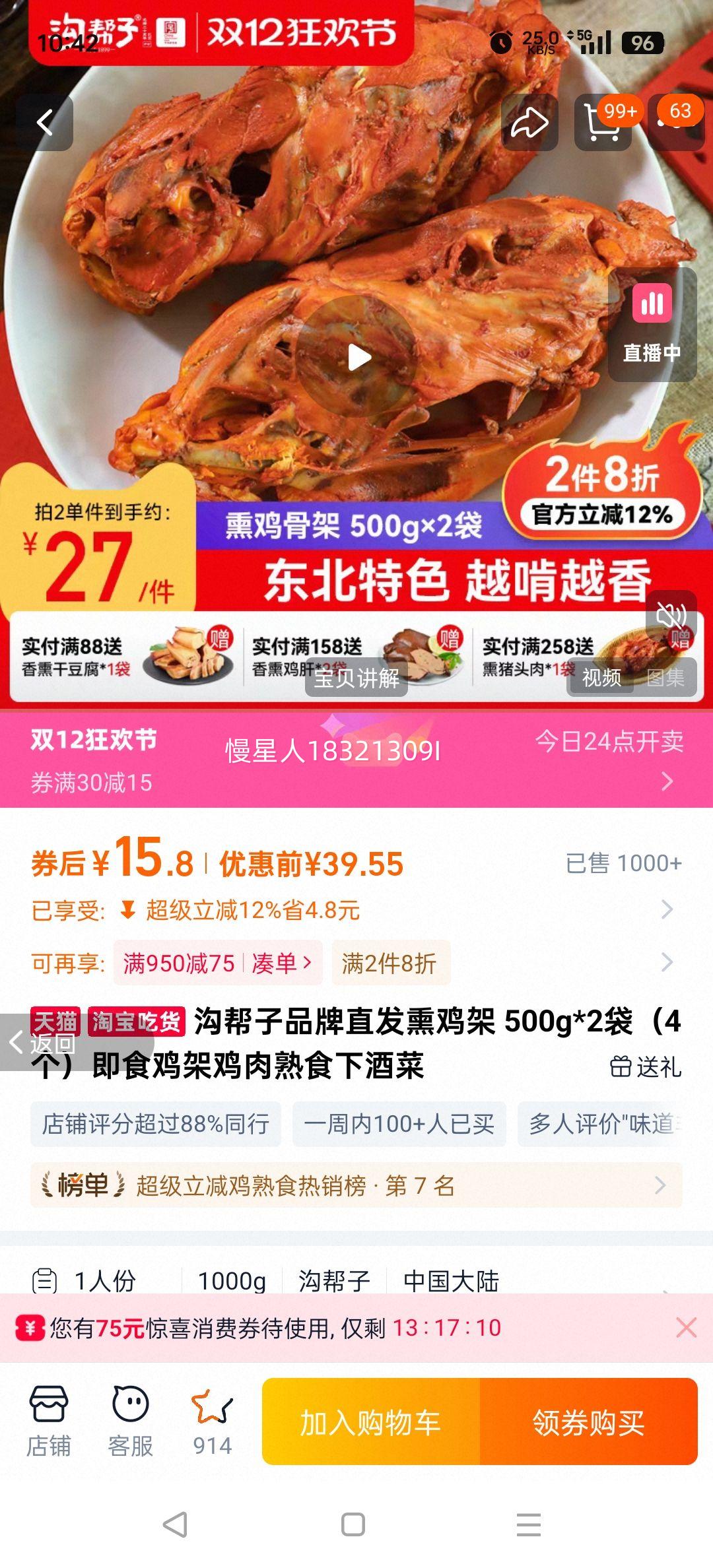Open the 直播中 live stream

coord(651,323)
